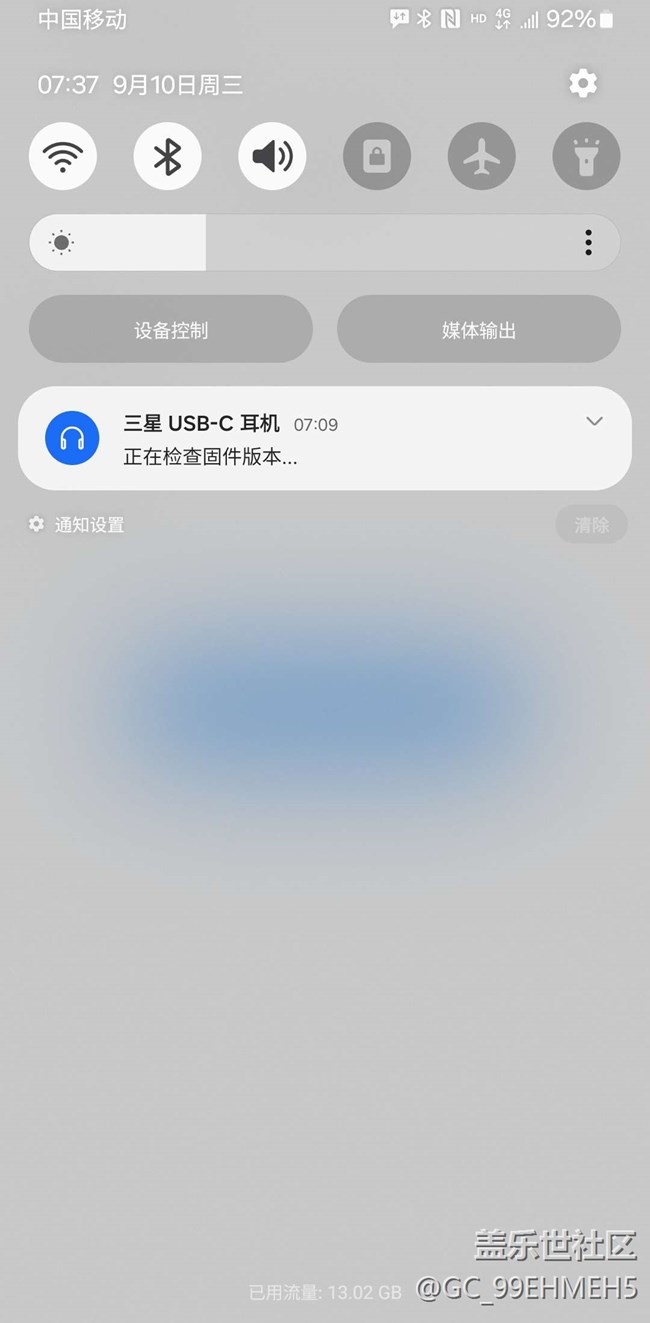650x1323 pixels.
Task: Enable airplane mode
Action: [x=482, y=156]
